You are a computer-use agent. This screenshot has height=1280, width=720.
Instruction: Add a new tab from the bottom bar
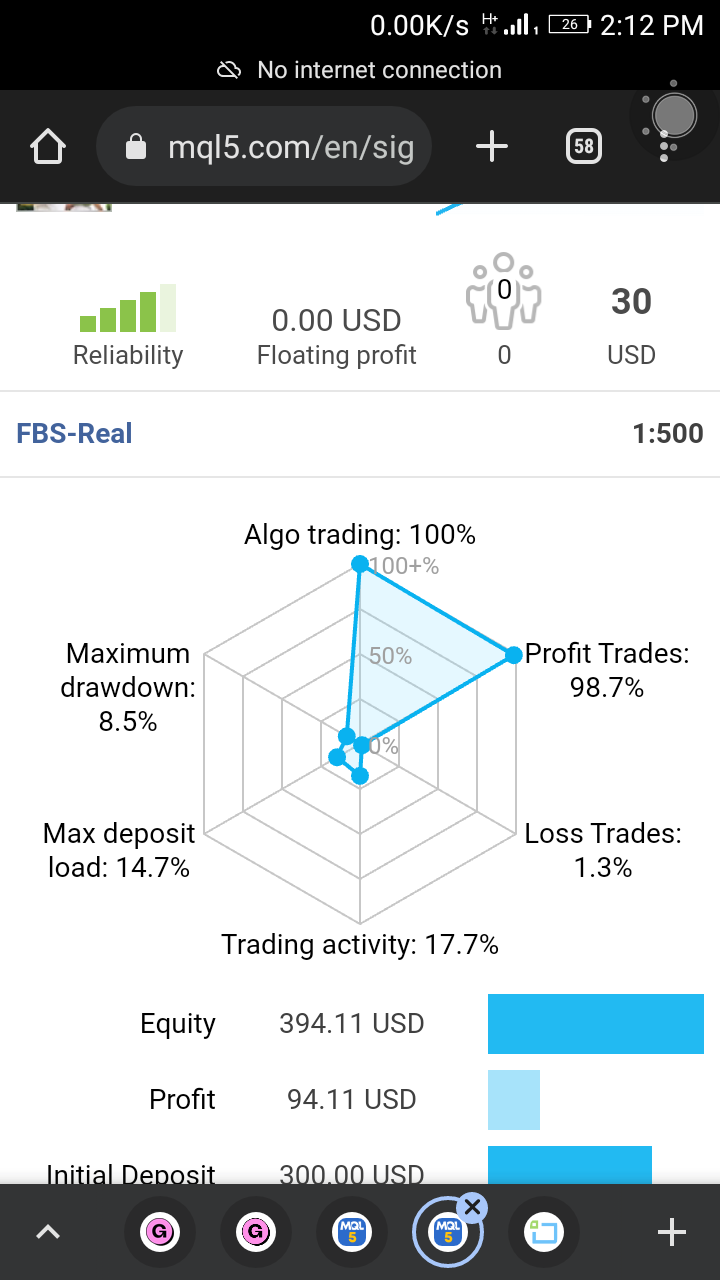coord(671,1233)
